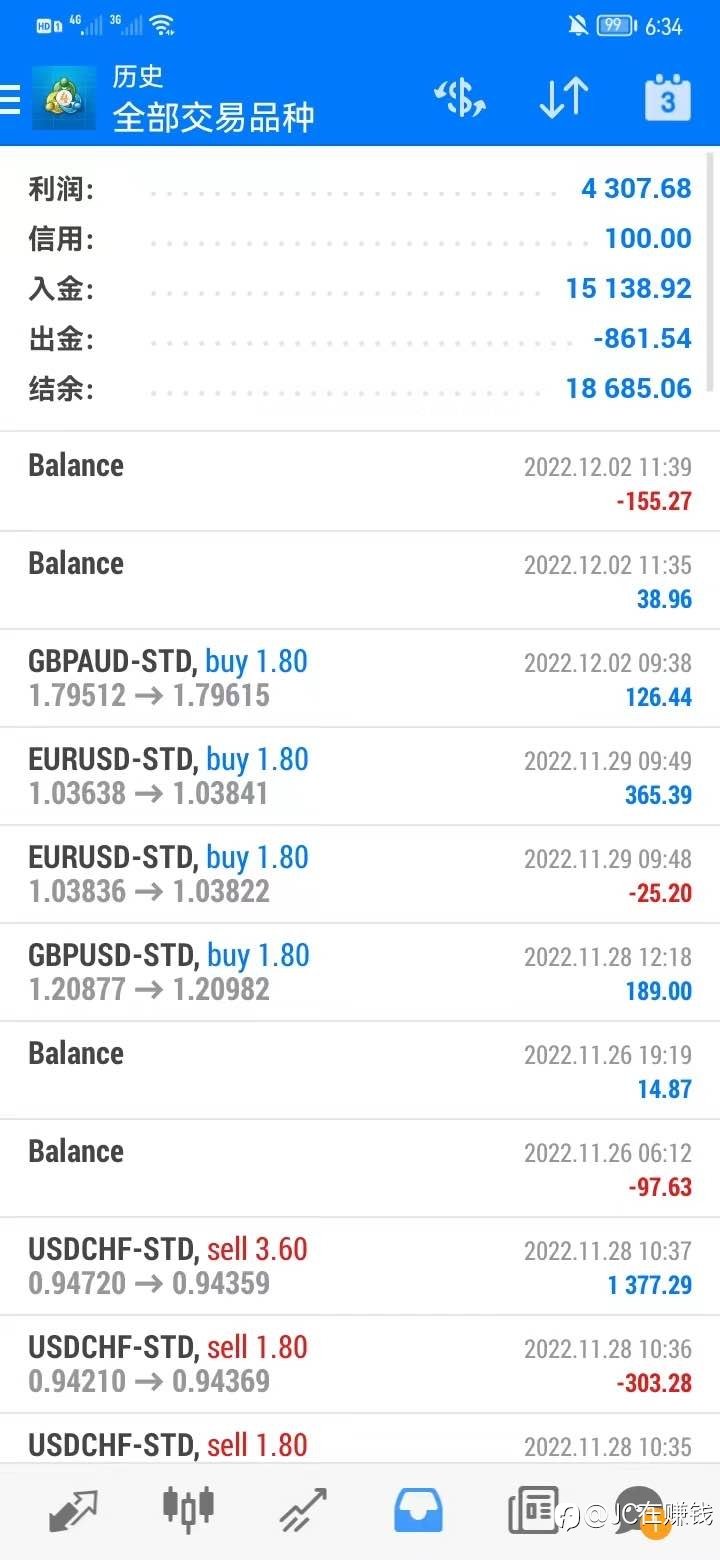Viewport: 720px width, 1560px height.
Task: Open the Balance entry dated 2022.11.26 19:19
Action: click(360, 1070)
